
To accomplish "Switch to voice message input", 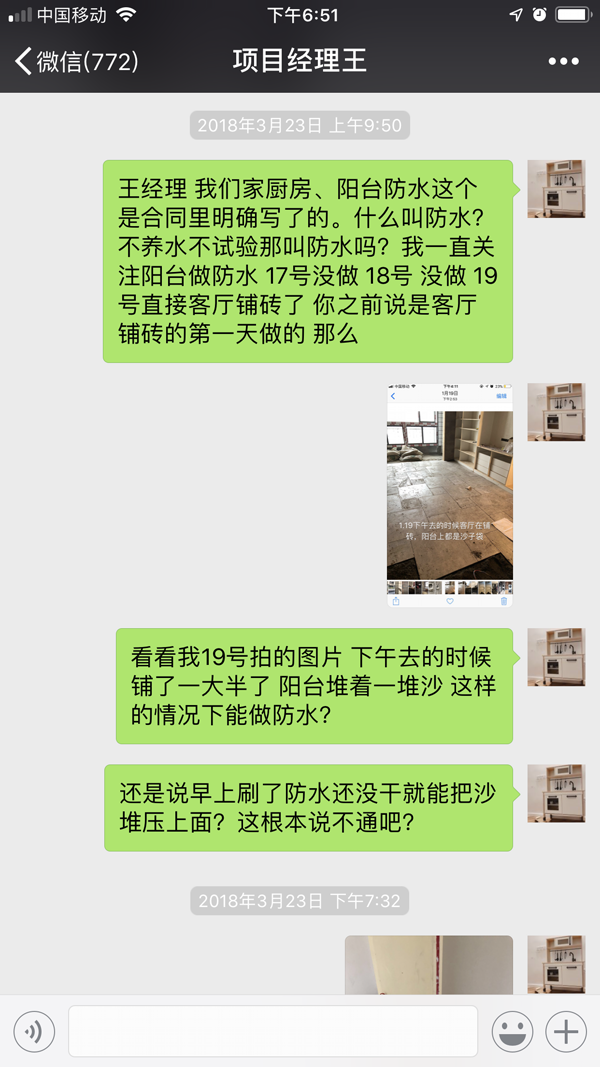I will point(34,1031).
